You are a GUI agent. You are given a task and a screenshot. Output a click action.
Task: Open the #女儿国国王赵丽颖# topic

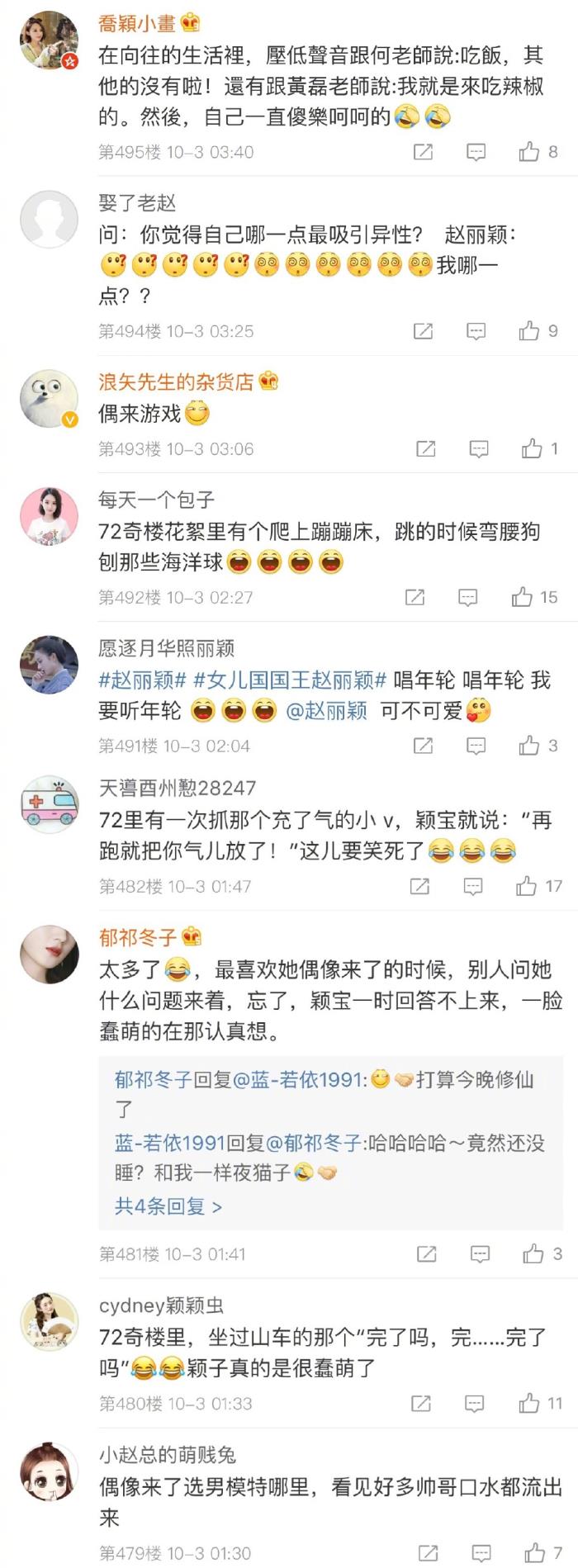tap(289, 680)
